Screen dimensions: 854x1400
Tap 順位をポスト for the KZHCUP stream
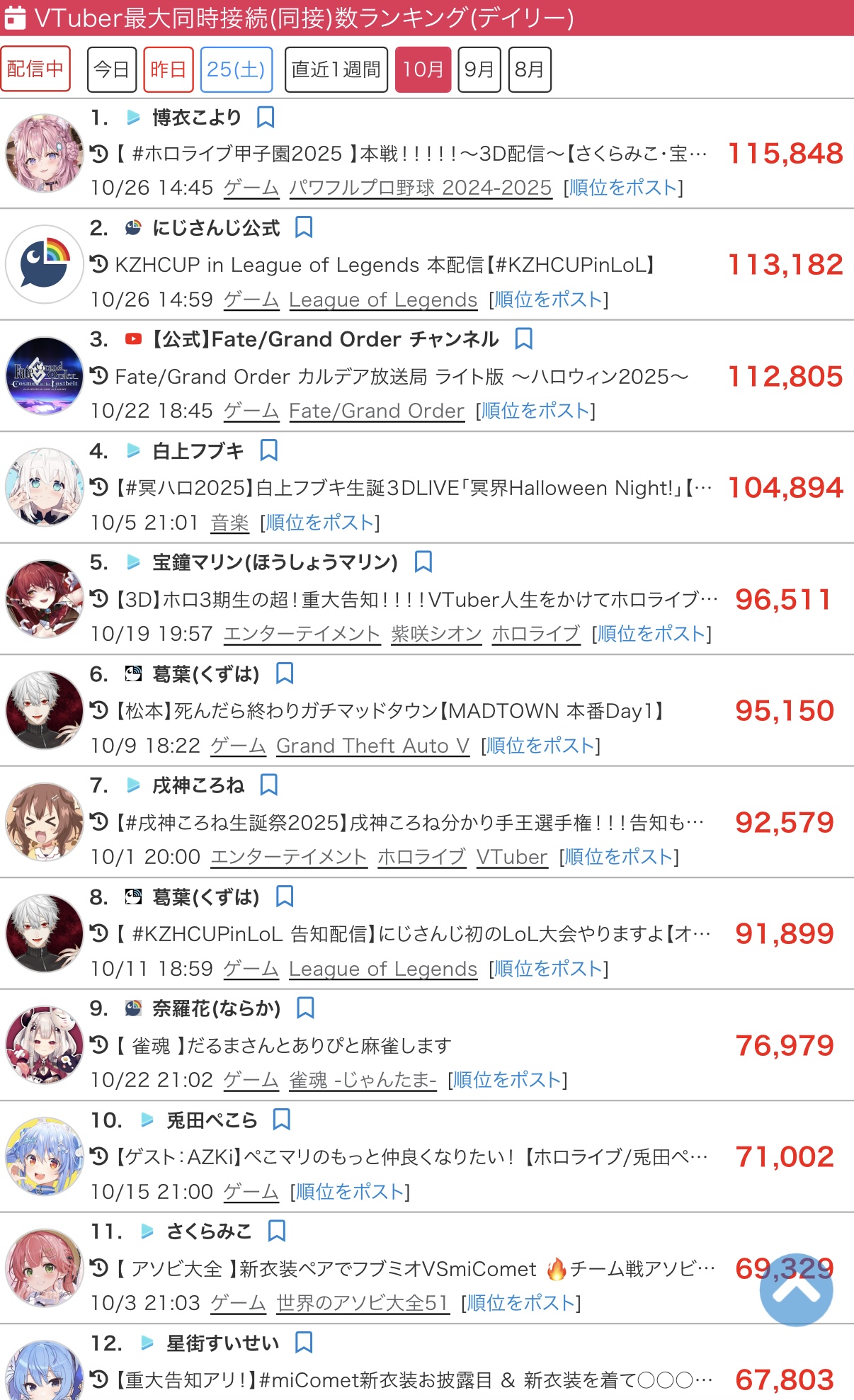coord(548,300)
